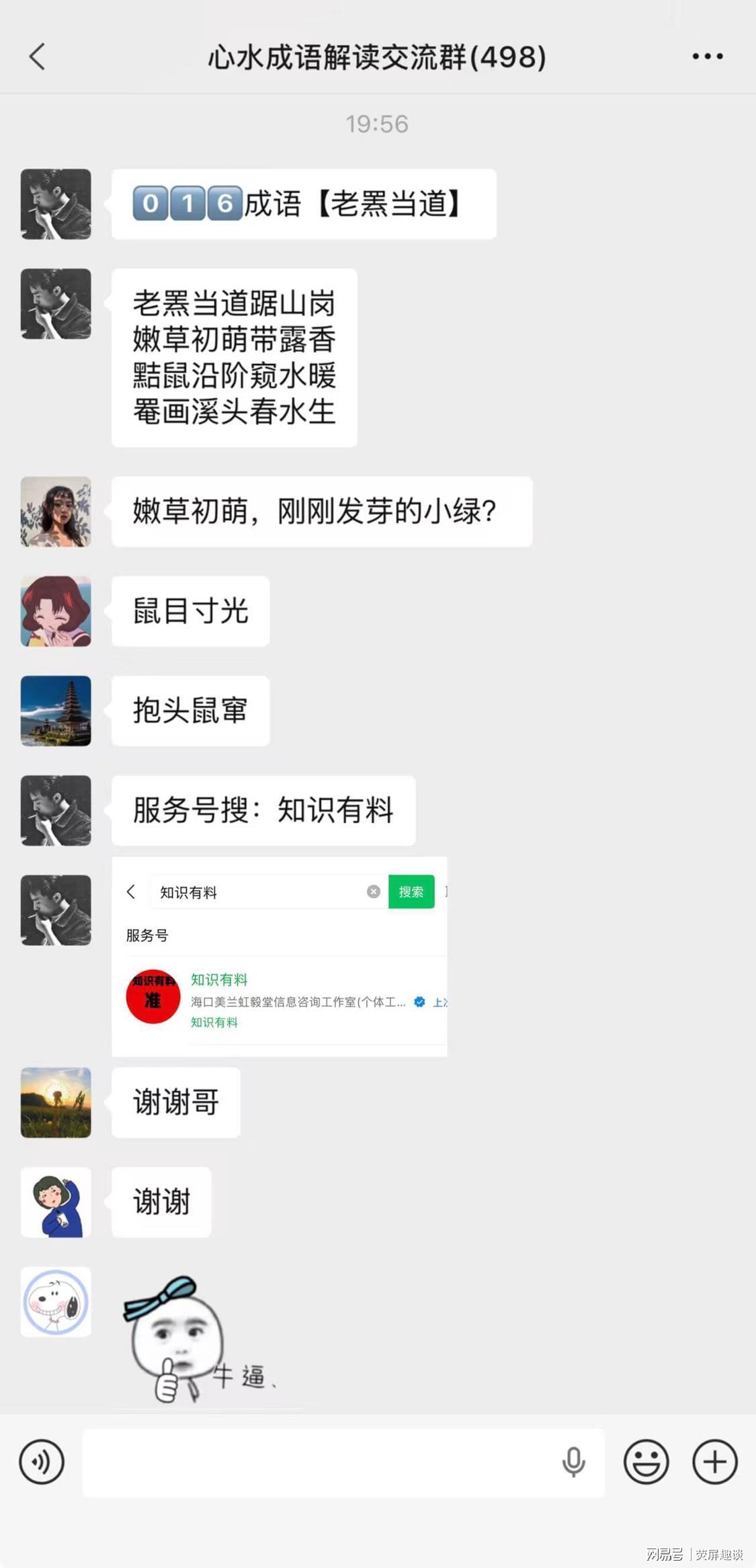
Task: View avatar of sender of 嫩草初萌 question
Action: 56,512
